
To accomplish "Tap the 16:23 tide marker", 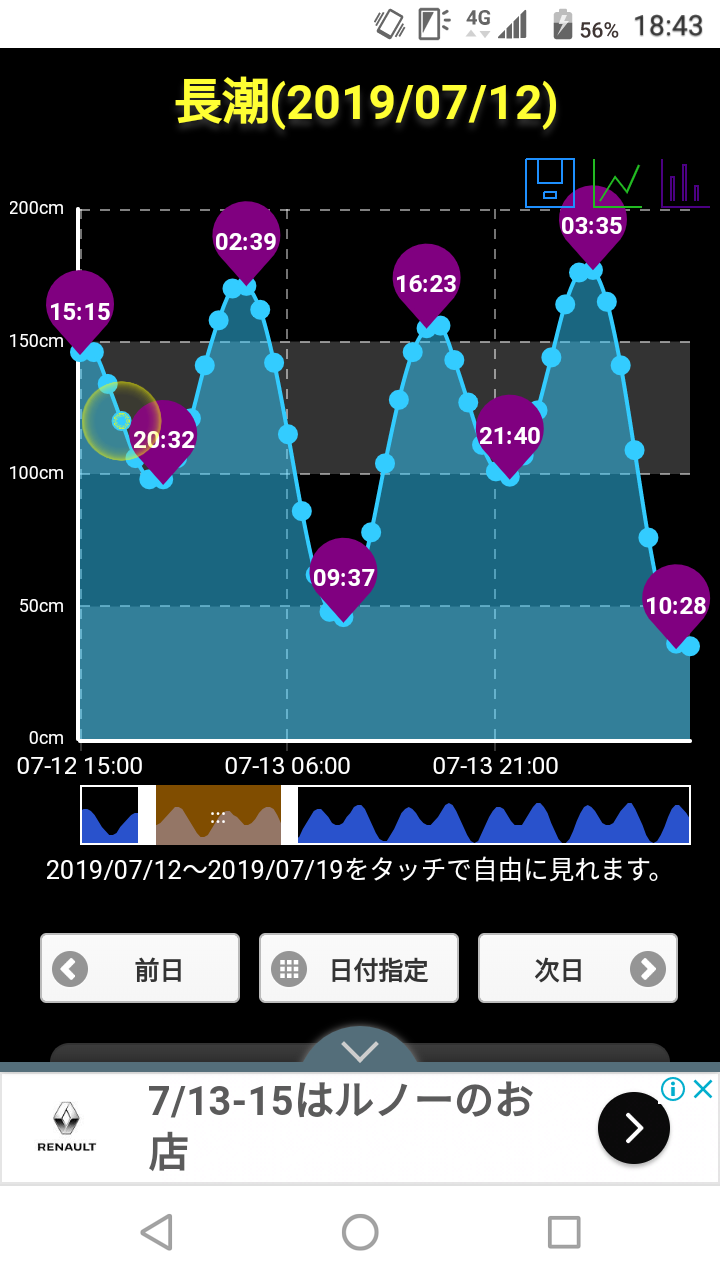I will tap(426, 284).
